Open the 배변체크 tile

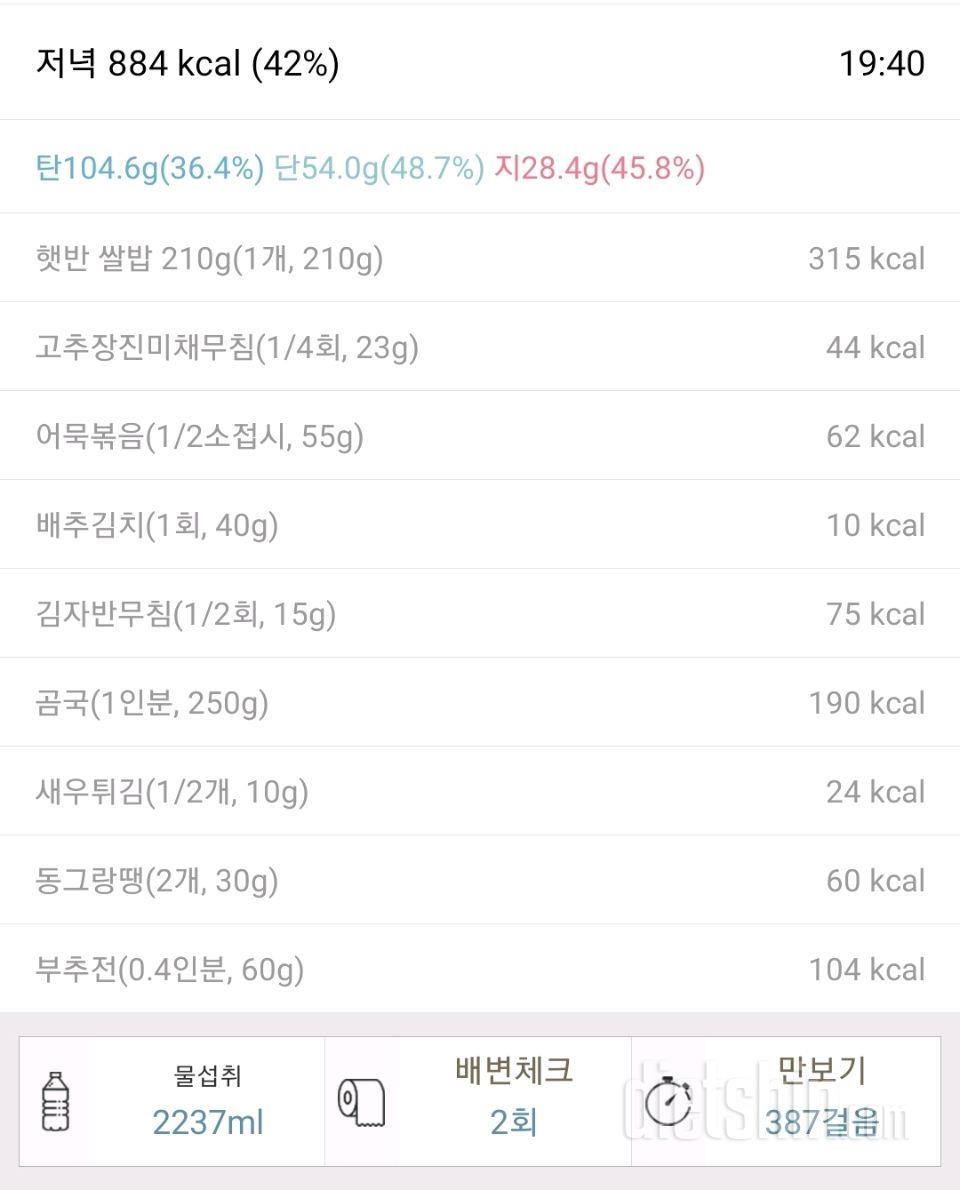pos(478,1101)
